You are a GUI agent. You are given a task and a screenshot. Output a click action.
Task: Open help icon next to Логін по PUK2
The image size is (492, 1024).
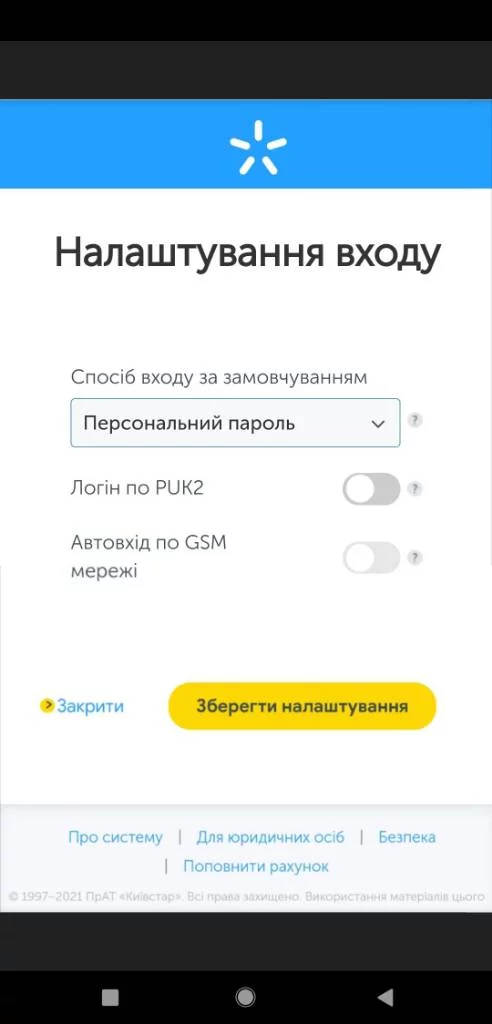click(x=415, y=488)
